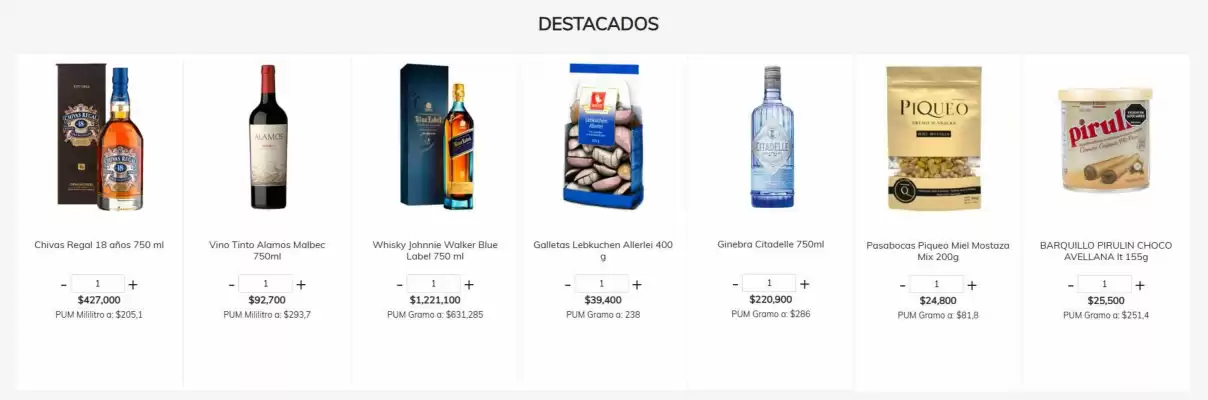The width and height of the screenshot is (1208, 400).
Task: Increase quantity of Ginebra Citadelle
Action: 805,284
